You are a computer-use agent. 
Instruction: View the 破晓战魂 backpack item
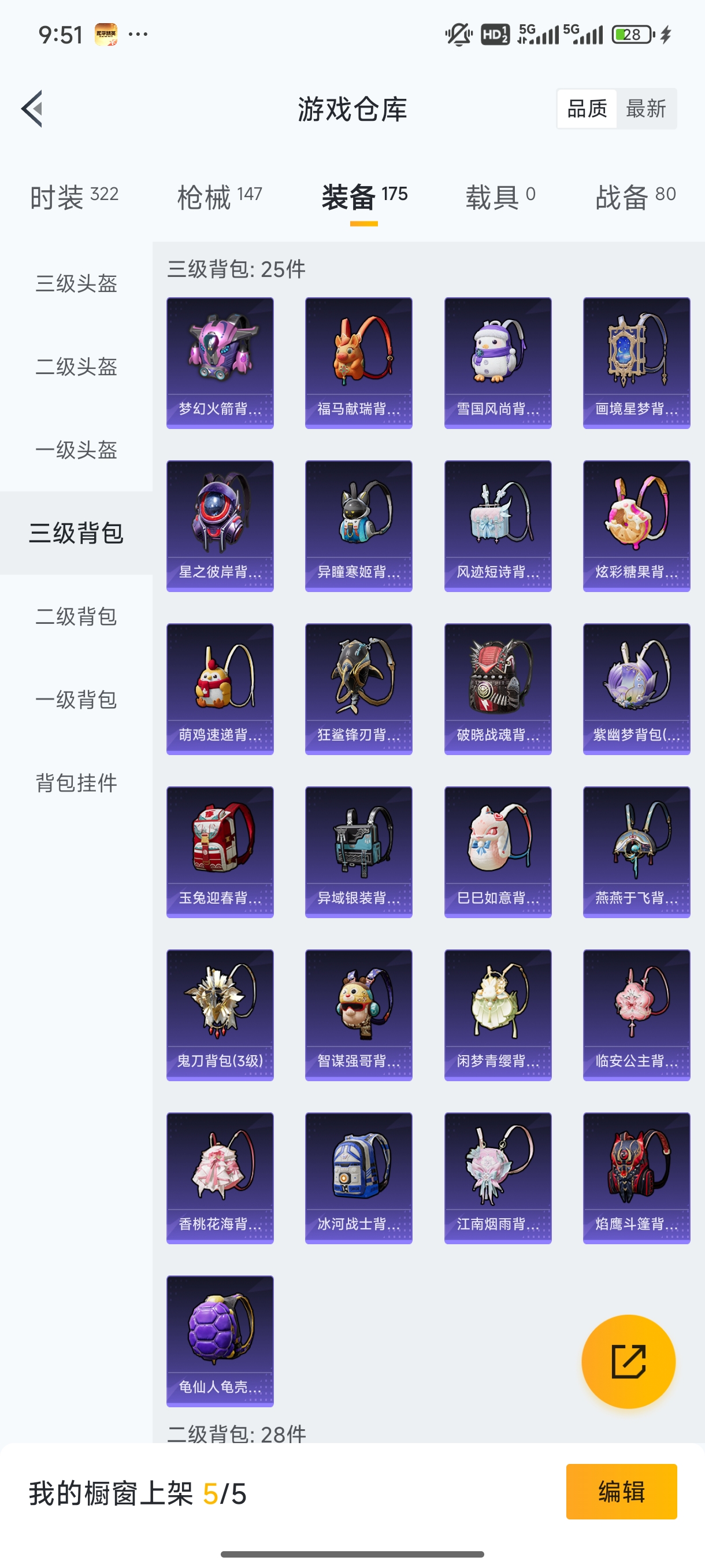click(x=498, y=689)
